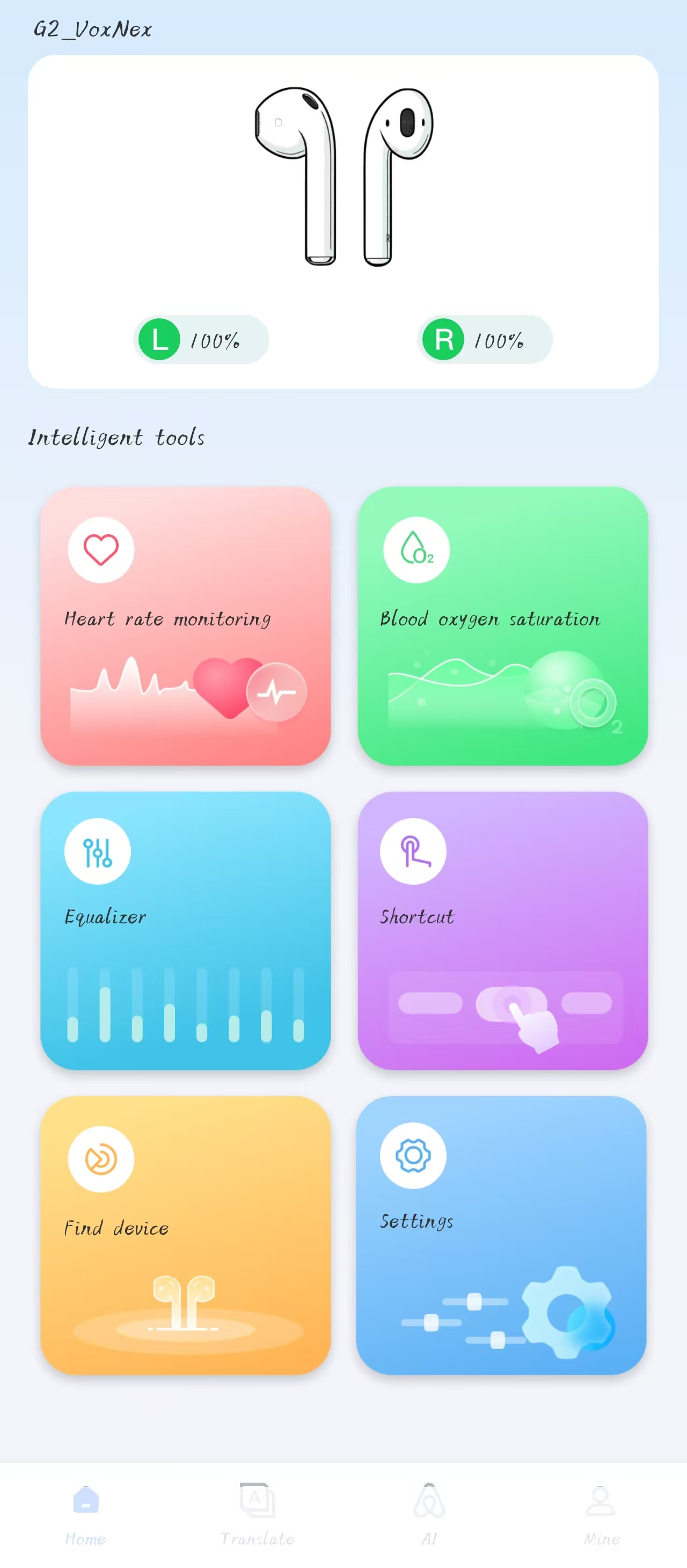Switch to the Home tab
Viewport: 687px width, 1568px height.
coord(86,1512)
